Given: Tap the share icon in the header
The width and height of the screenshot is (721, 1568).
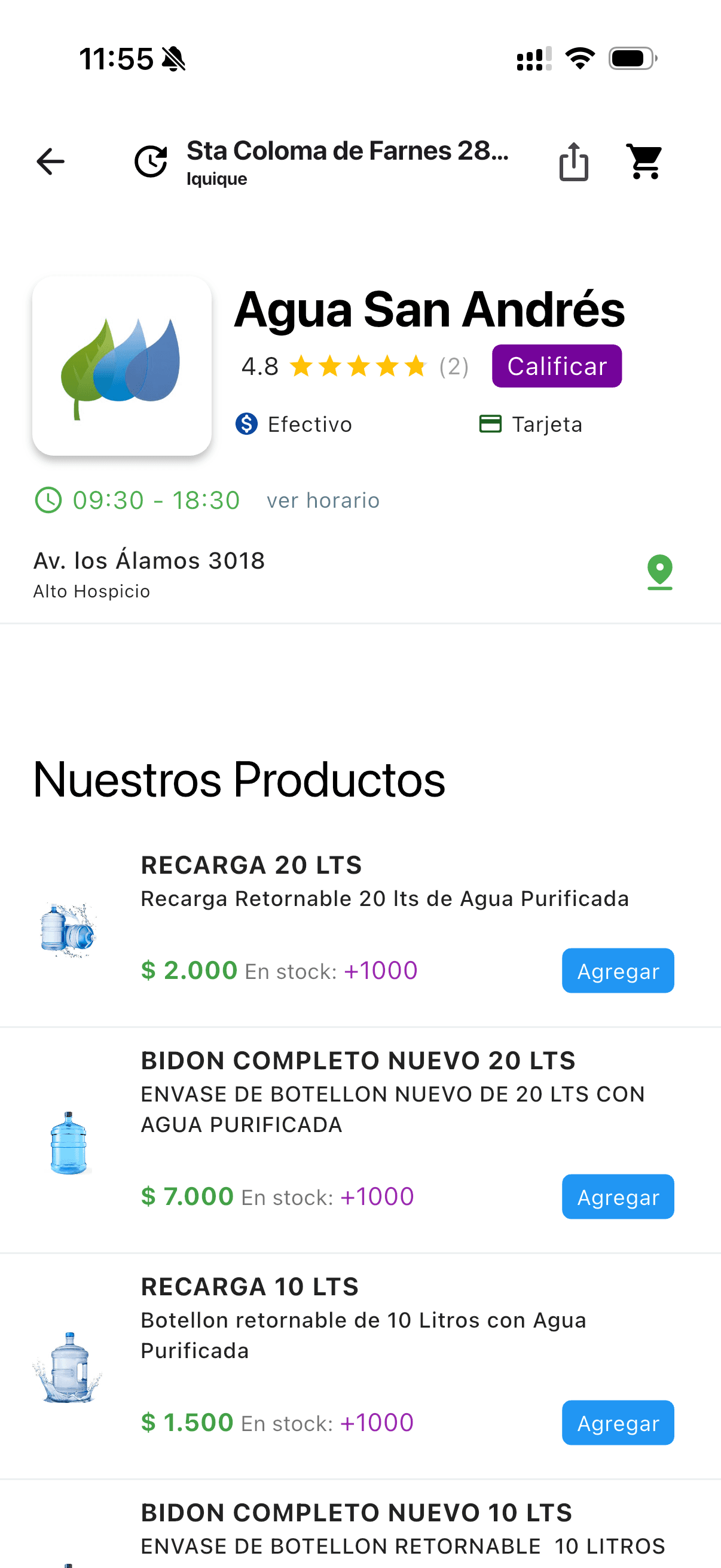Looking at the screenshot, I should pos(573,161).
